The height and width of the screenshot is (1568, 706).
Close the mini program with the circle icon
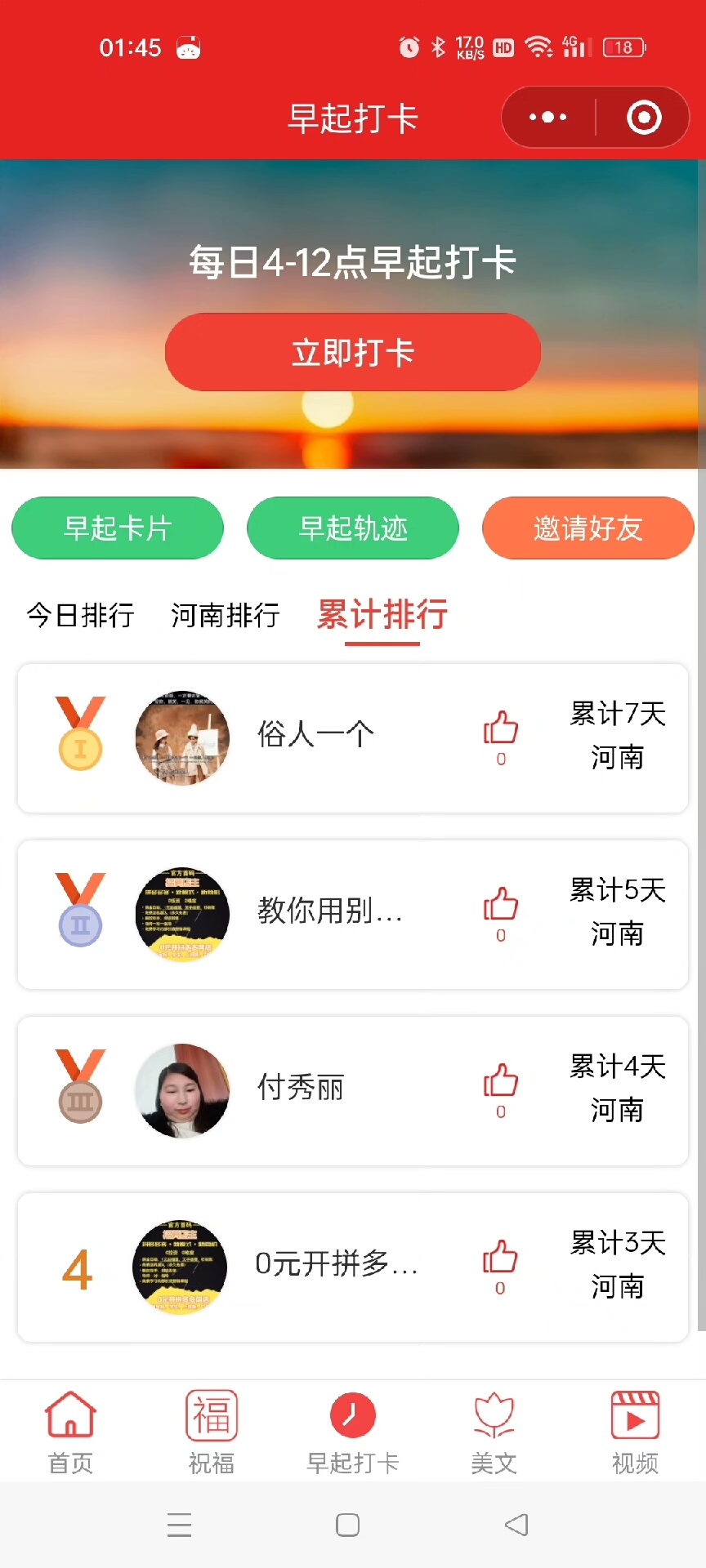pos(644,118)
